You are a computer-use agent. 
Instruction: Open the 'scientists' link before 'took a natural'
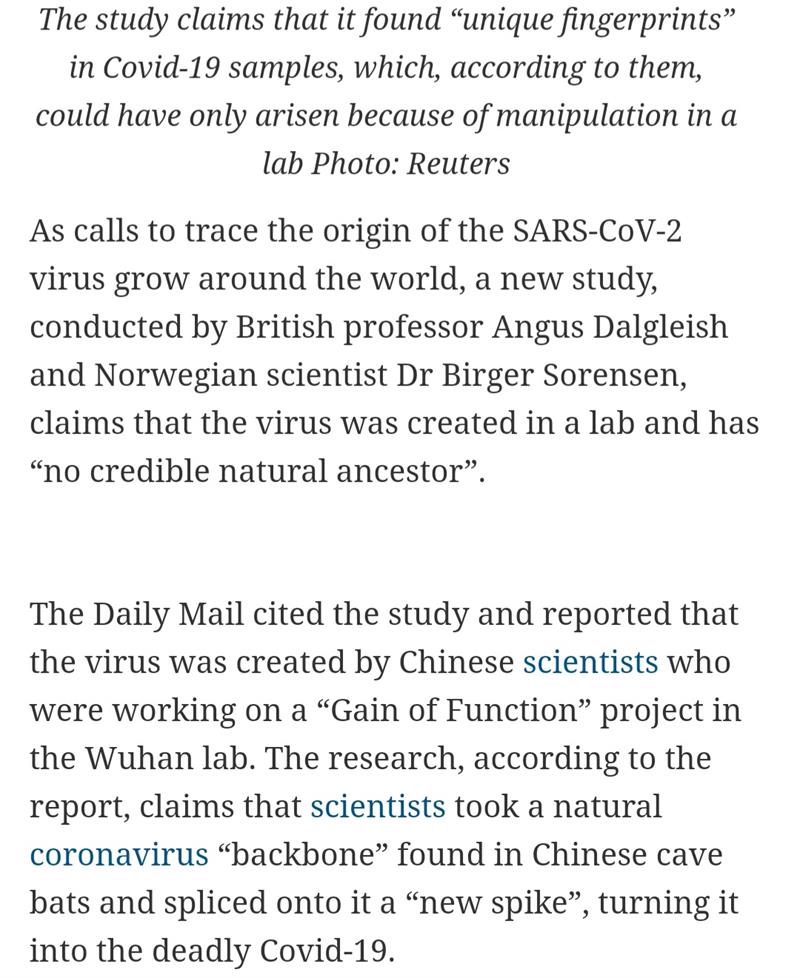click(377, 806)
